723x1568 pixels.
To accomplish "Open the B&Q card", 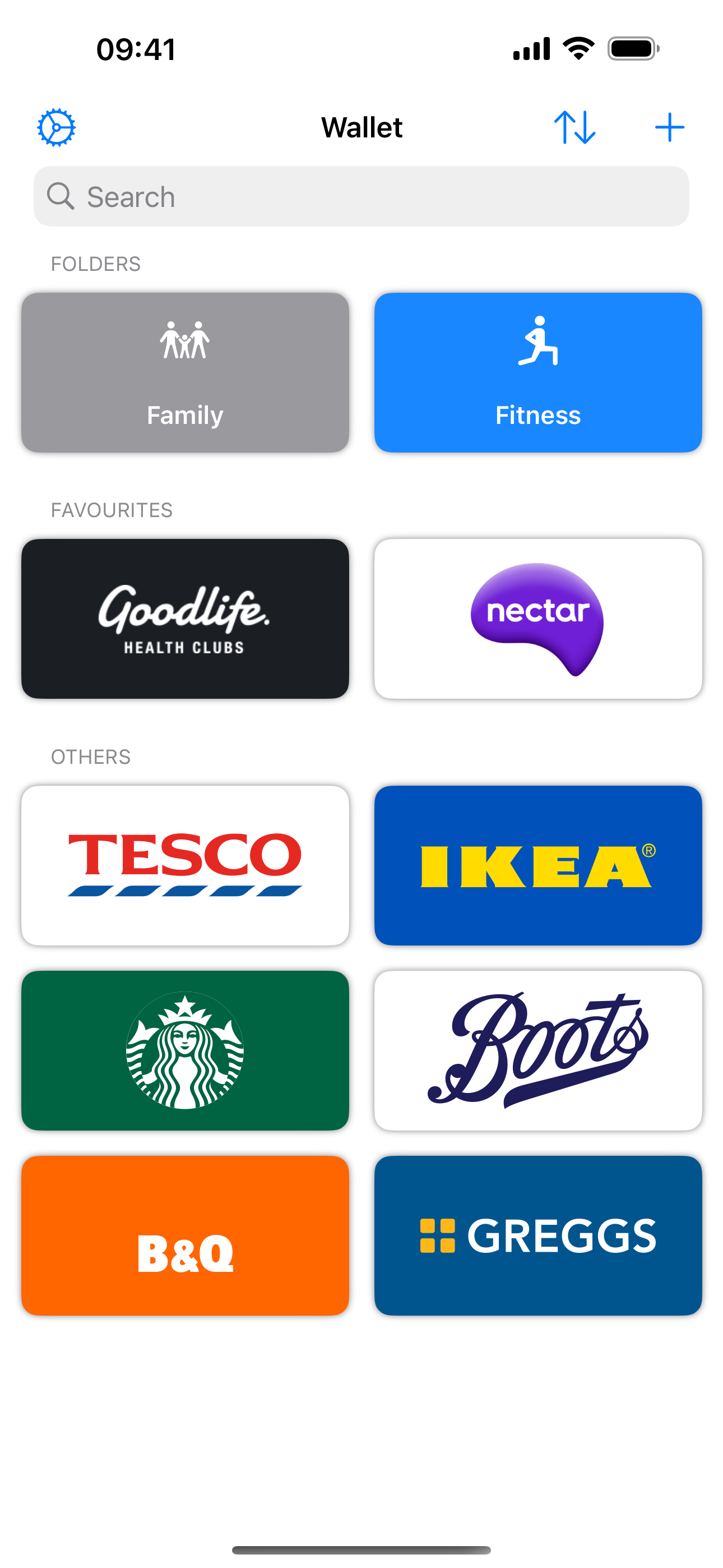I will [x=185, y=1235].
